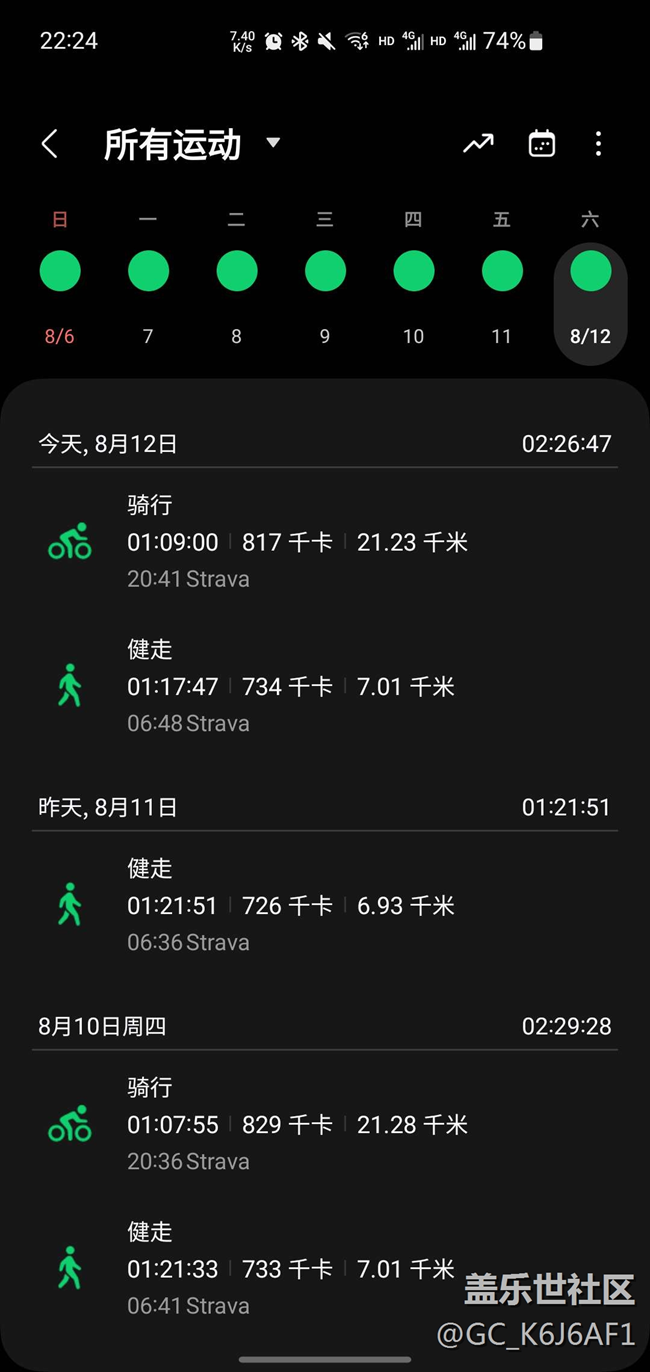
Task: Open the three-dot overflow menu
Action: pyautogui.click(x=598, y=144)
